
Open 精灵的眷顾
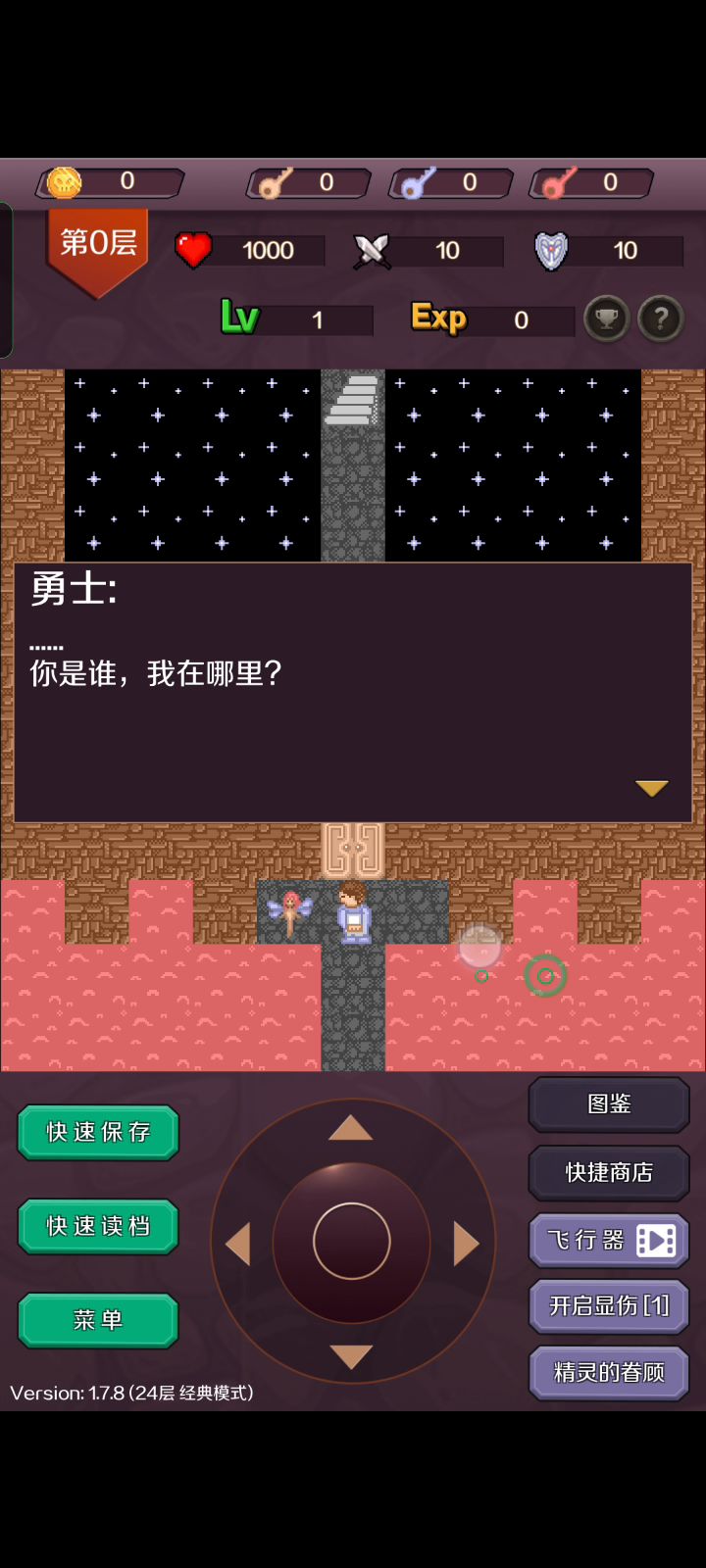pos(609,1373)
